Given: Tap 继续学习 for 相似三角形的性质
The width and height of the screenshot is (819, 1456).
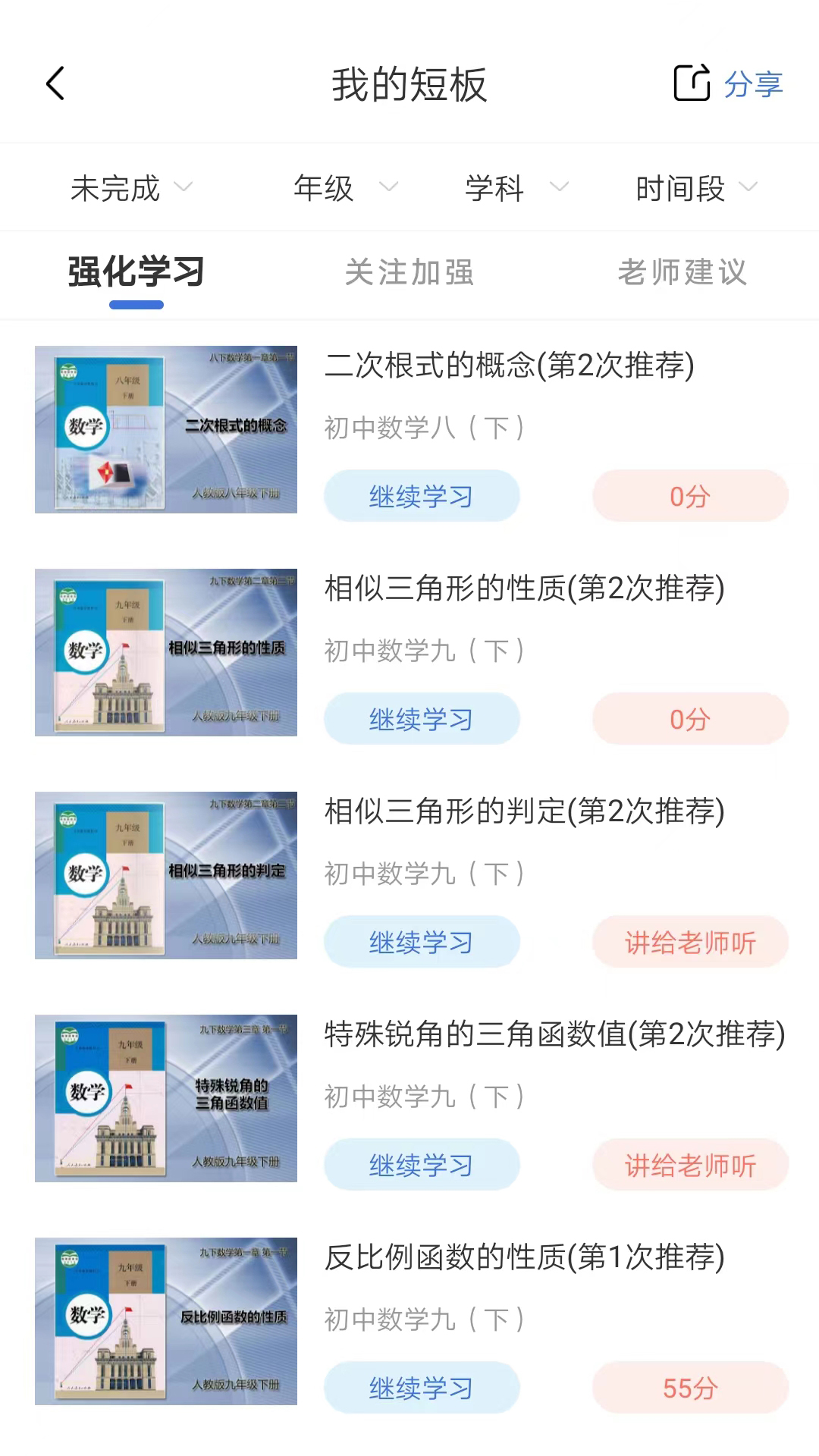Looking at the screenshot, I should [422, 719].
